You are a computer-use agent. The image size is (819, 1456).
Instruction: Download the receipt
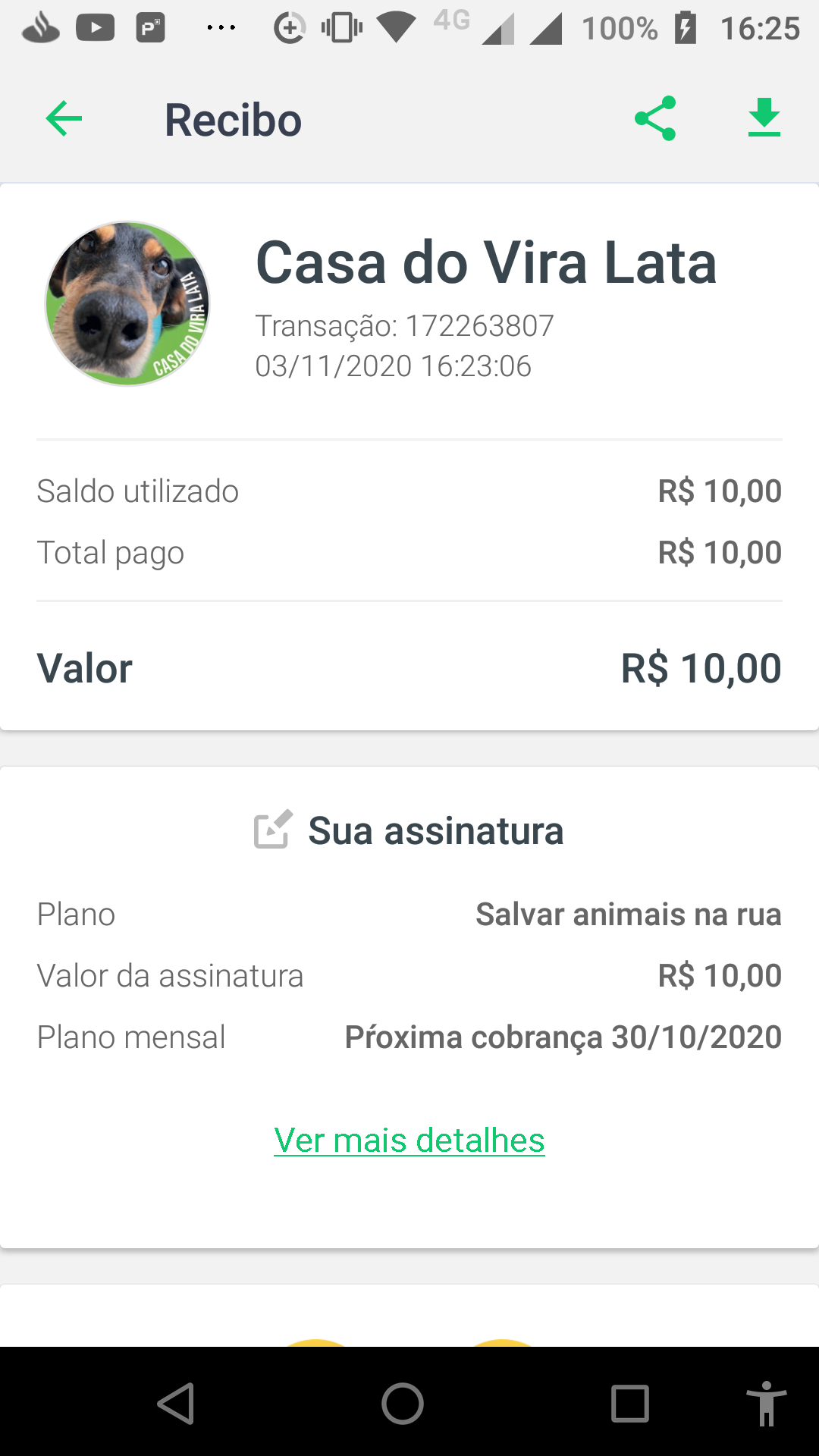point(764,118)
